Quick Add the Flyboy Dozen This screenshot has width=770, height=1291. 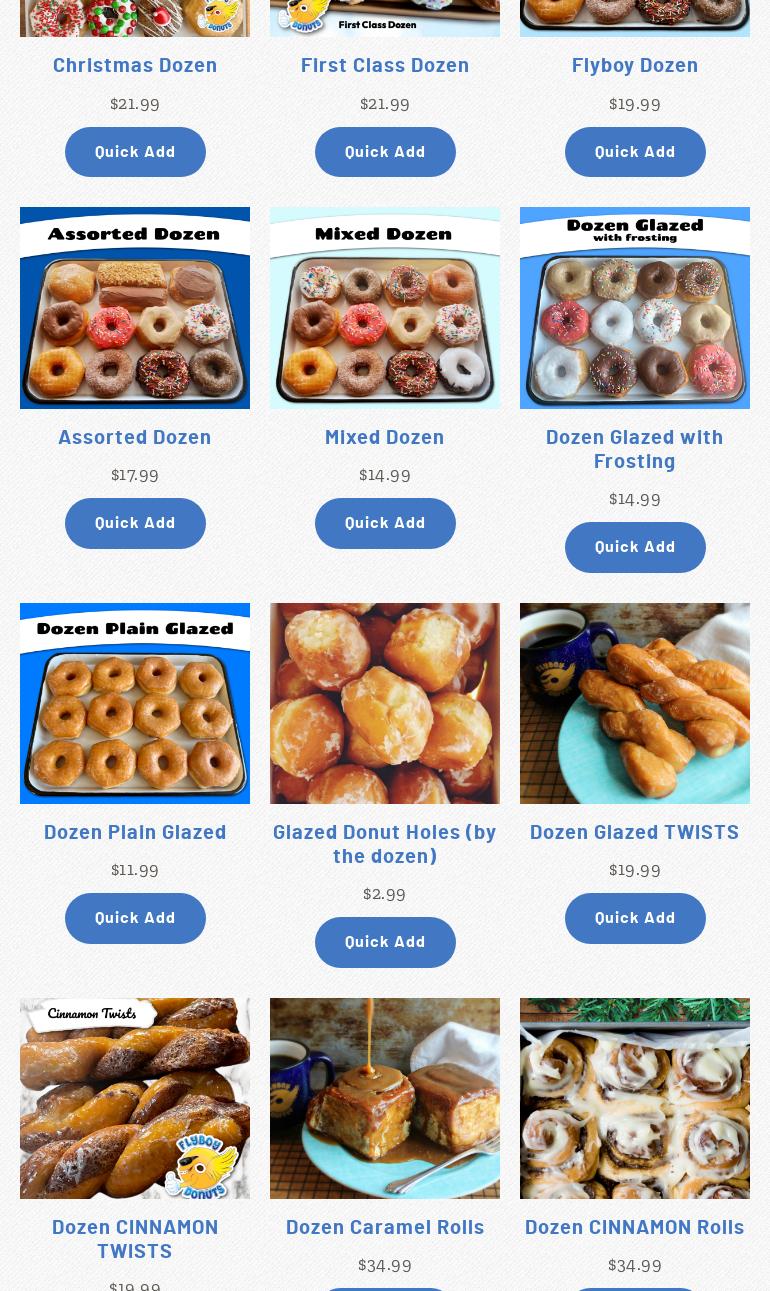pyautogui.click(x=635, y=151)
